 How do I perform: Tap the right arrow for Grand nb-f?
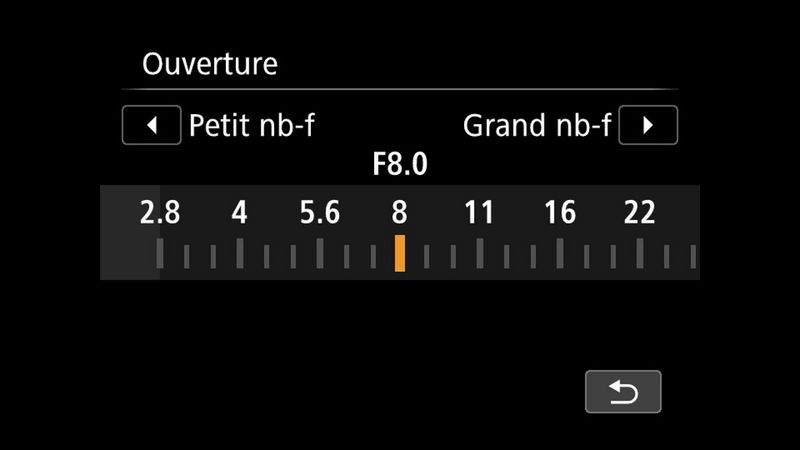(x=648, y=126)
